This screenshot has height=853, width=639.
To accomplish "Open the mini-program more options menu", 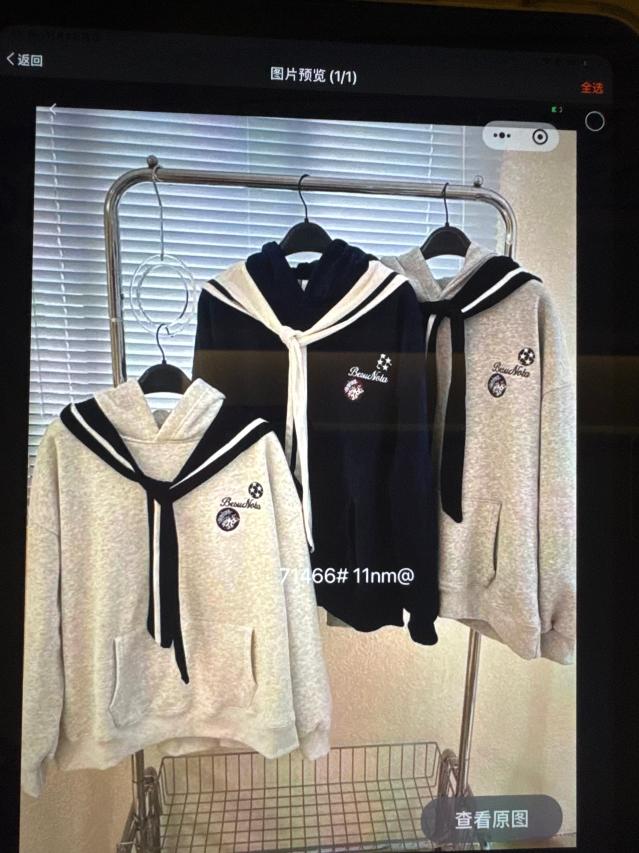I will pos(501,137).
